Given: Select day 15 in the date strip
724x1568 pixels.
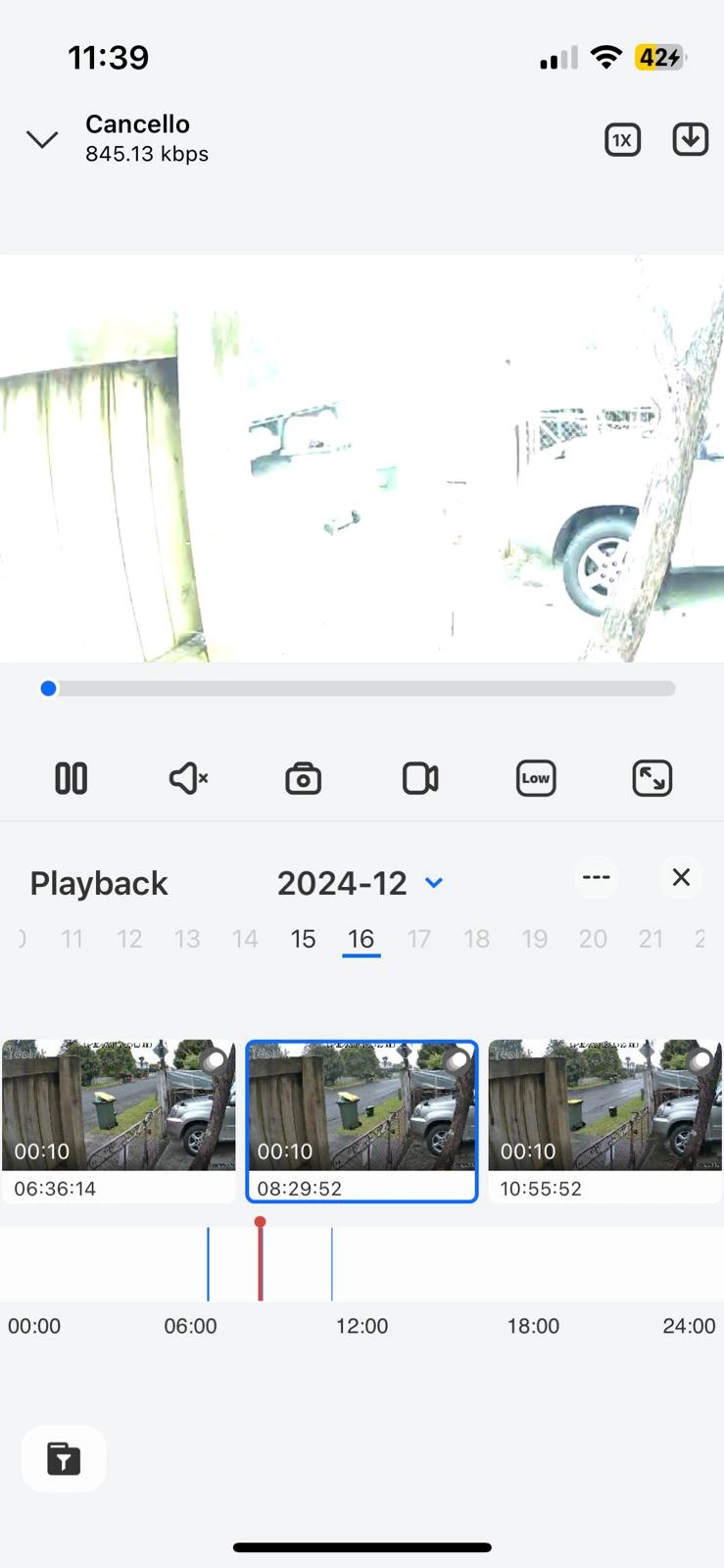Looking at the screenshot, I should click(x=303, y=938).
